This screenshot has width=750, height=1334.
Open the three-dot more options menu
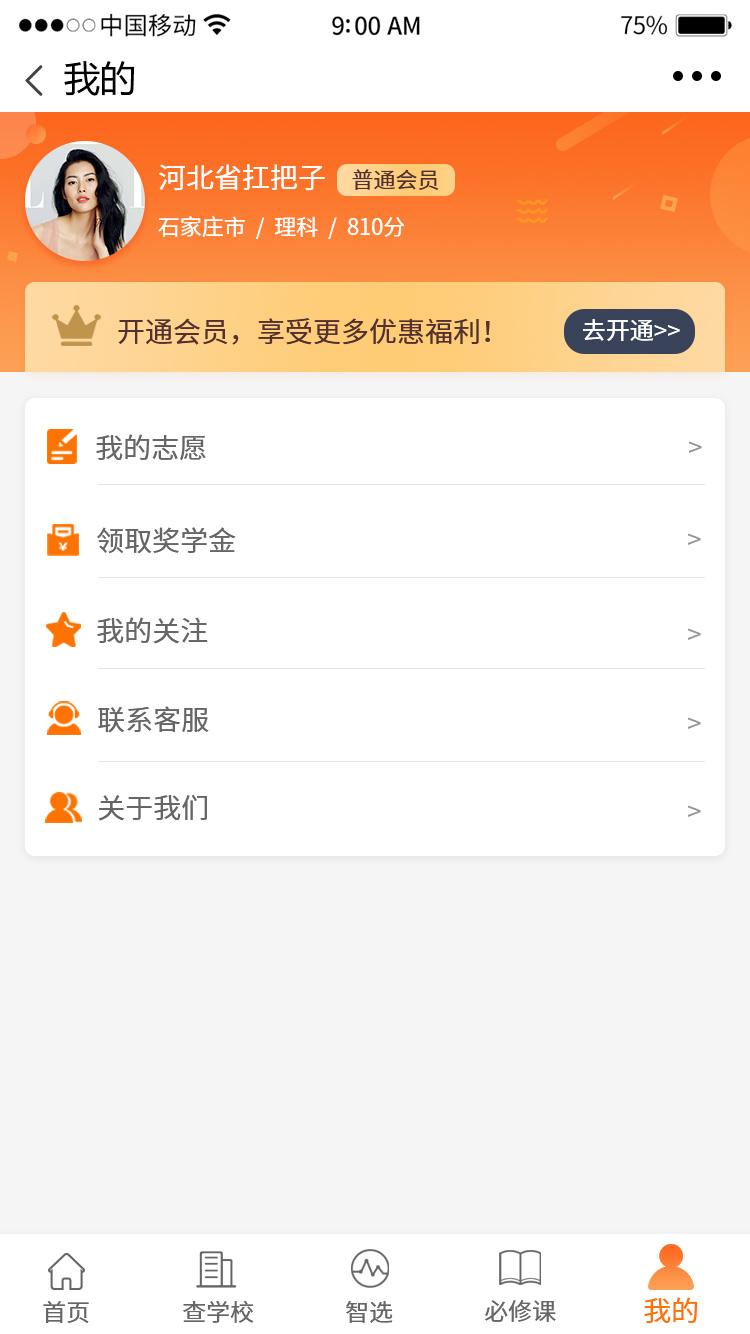pyautogui.click(x=697, y=75)
